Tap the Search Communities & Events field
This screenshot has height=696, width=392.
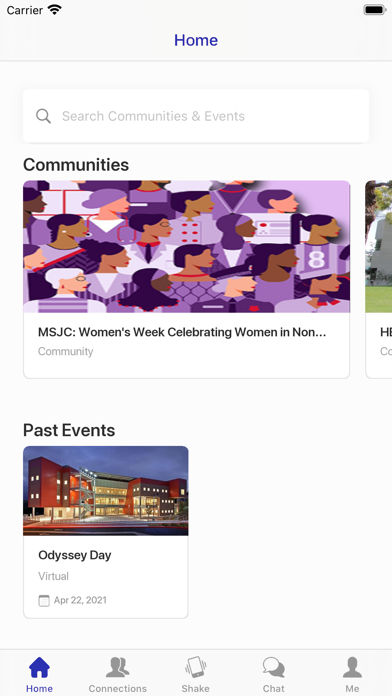[196, 116]
